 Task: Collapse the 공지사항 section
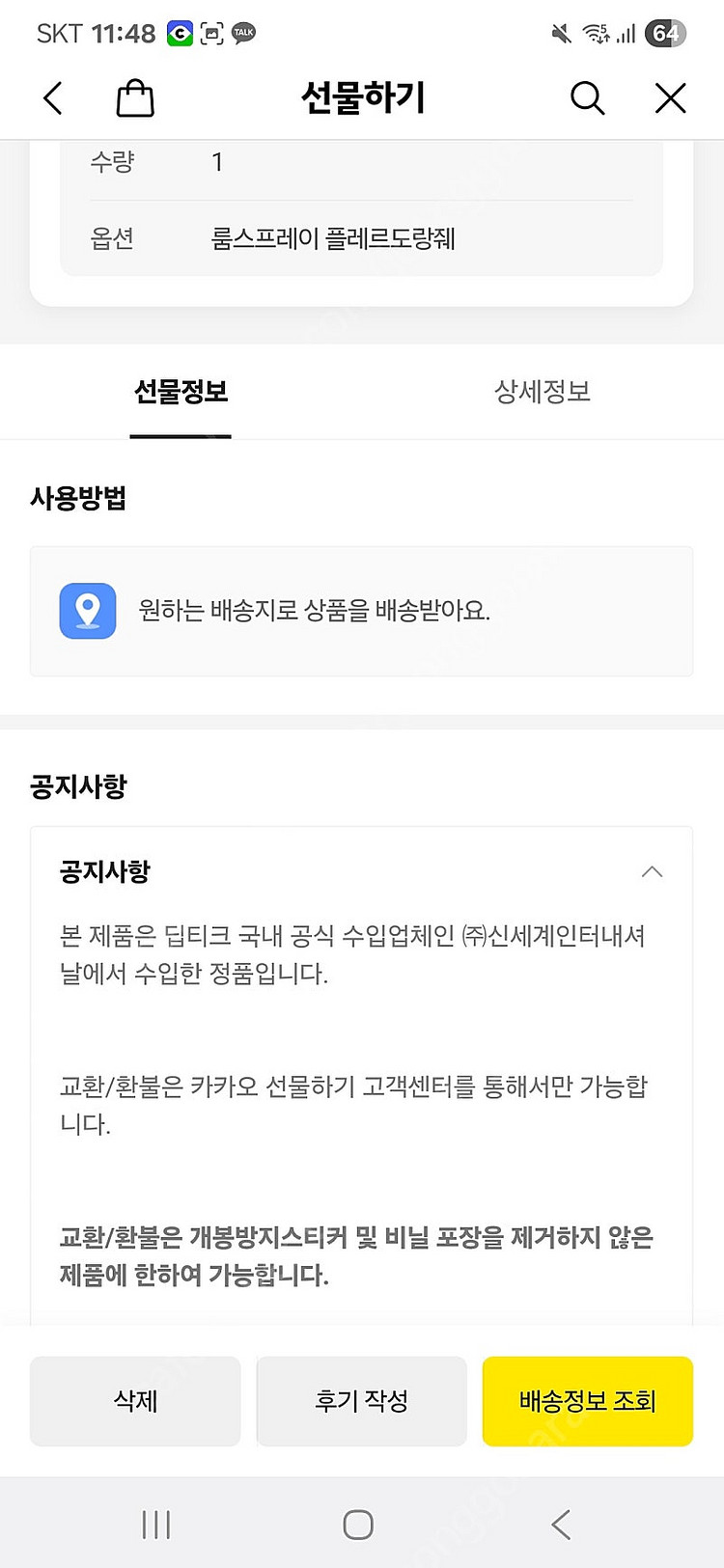pyautogui.click(x=652, y=871)
